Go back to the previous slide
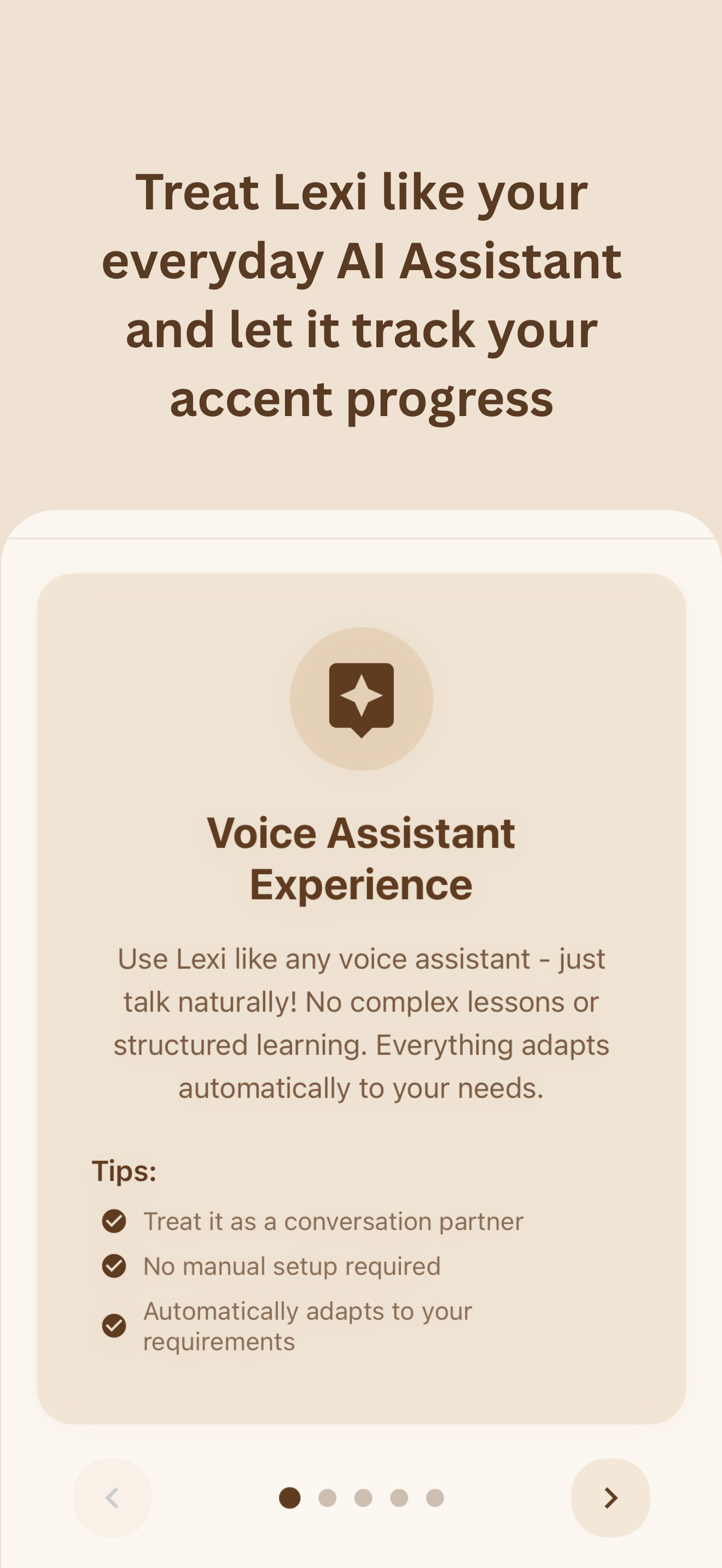Image resolution: width=722 pixels, height=1568 pixels. click(x=112, y=1497)
